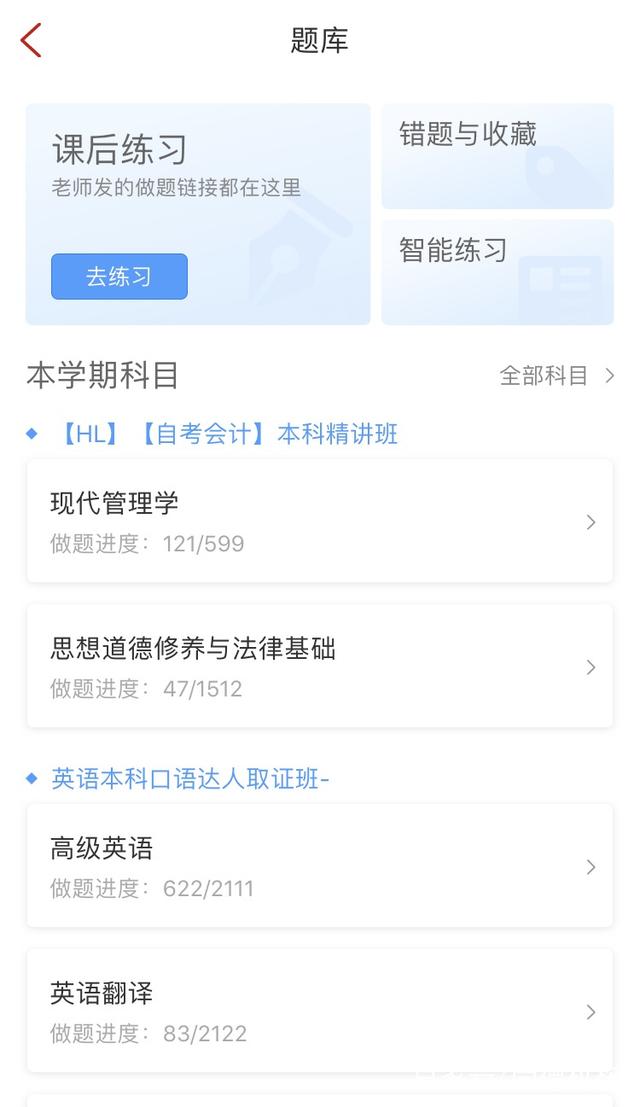This screenshot has height=1107, width=640.
Task: Open the 现代管理学 subject
Action: (319, 521)
